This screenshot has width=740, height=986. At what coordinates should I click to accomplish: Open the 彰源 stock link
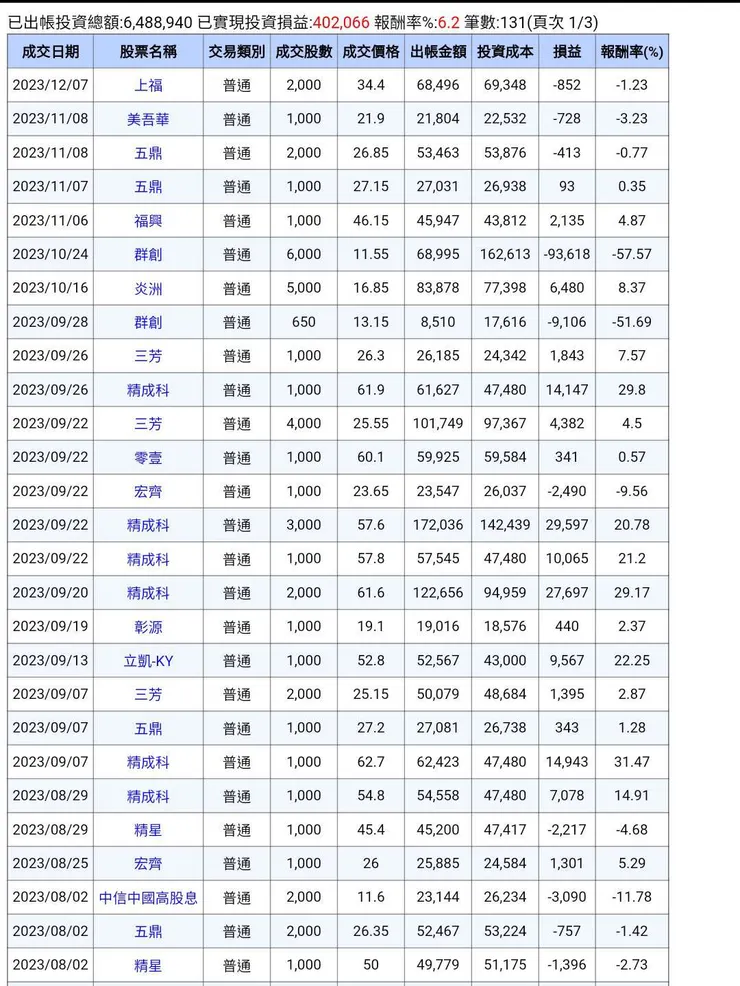coord(148,627)
